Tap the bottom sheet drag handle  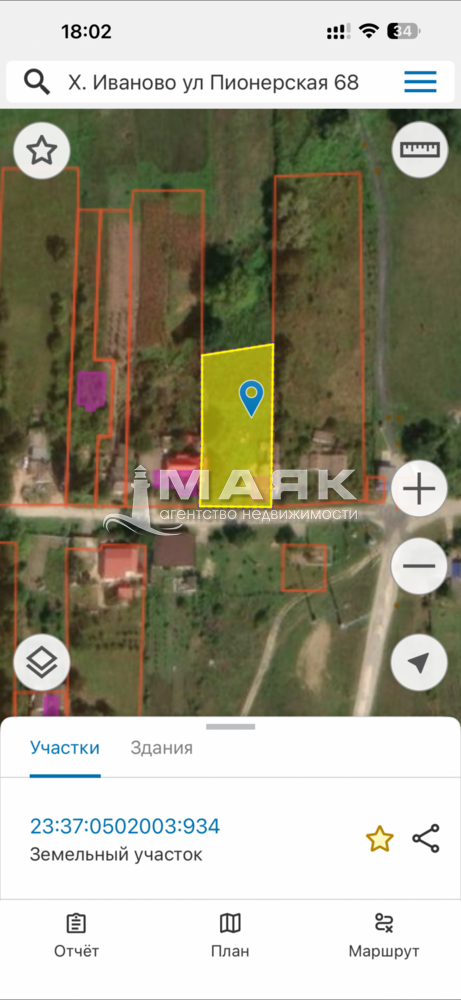pos(230,726)
